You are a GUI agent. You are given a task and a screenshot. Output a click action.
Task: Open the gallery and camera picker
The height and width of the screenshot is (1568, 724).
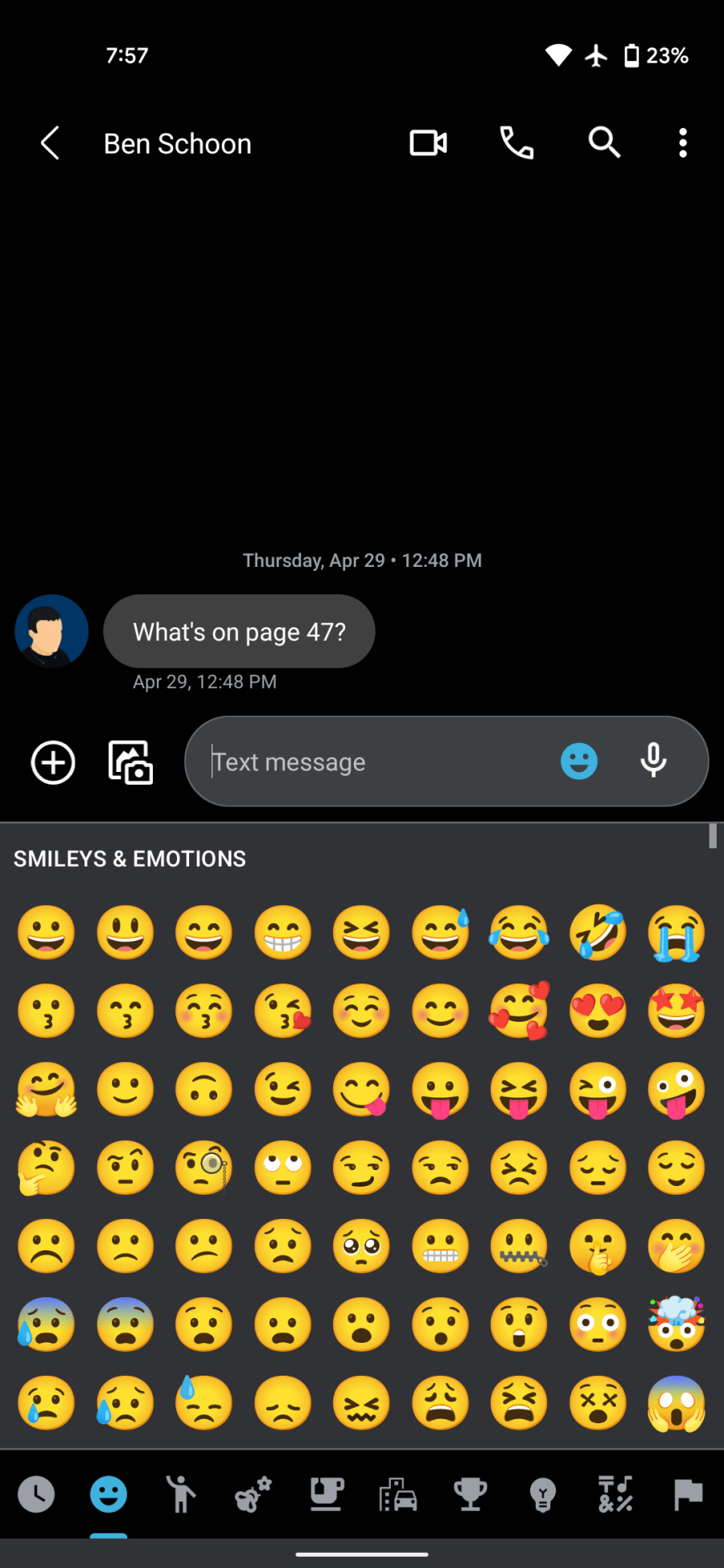[x=130, y=762]
